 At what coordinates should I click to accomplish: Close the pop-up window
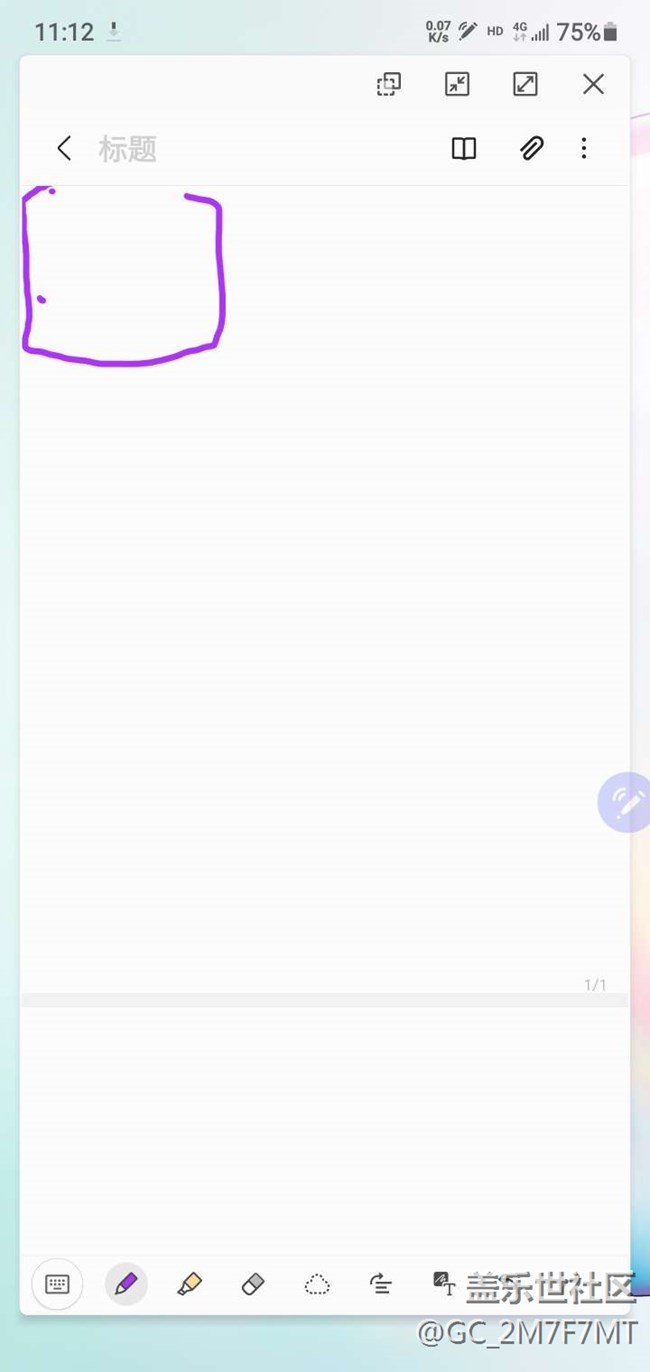[593, 85]
